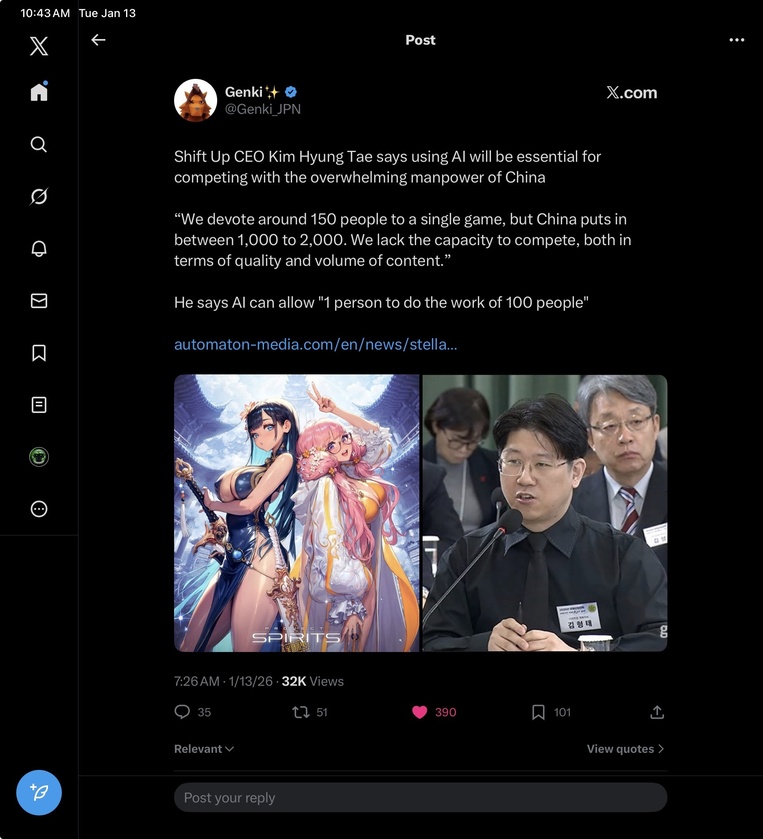Open the notifications bell

(x=39, y=249)
